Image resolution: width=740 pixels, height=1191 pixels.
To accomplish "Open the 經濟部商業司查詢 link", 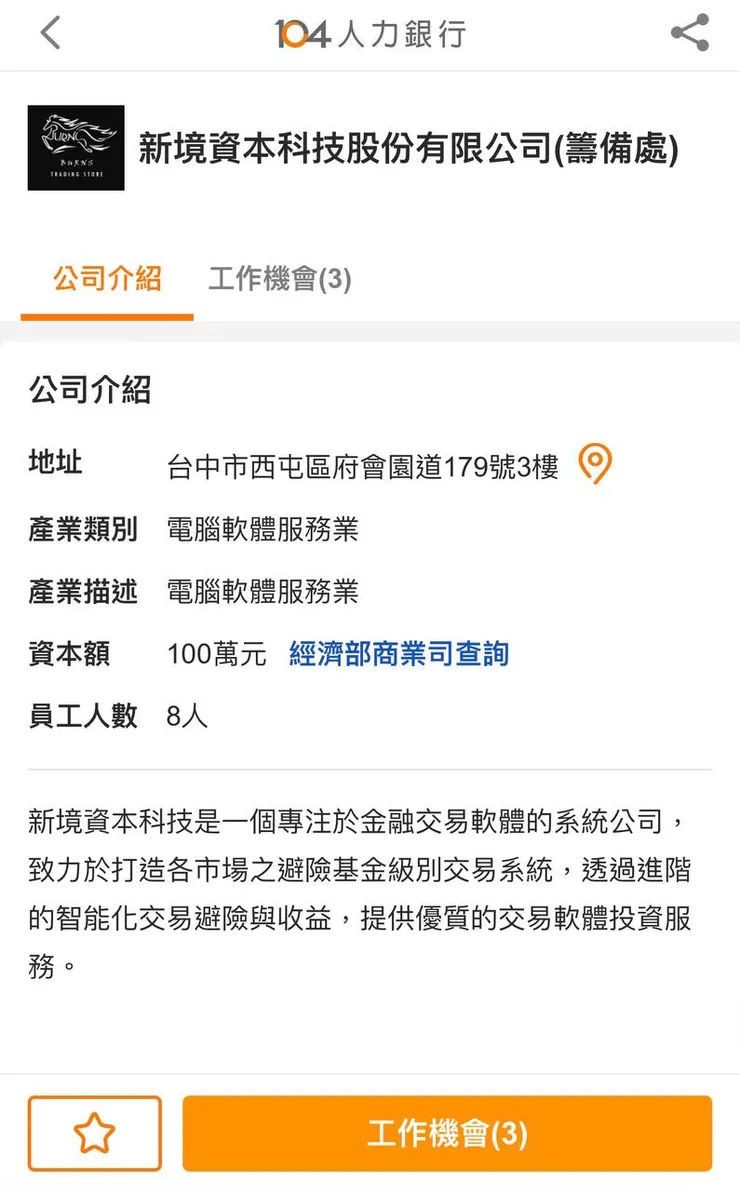I will click(399, 653).
